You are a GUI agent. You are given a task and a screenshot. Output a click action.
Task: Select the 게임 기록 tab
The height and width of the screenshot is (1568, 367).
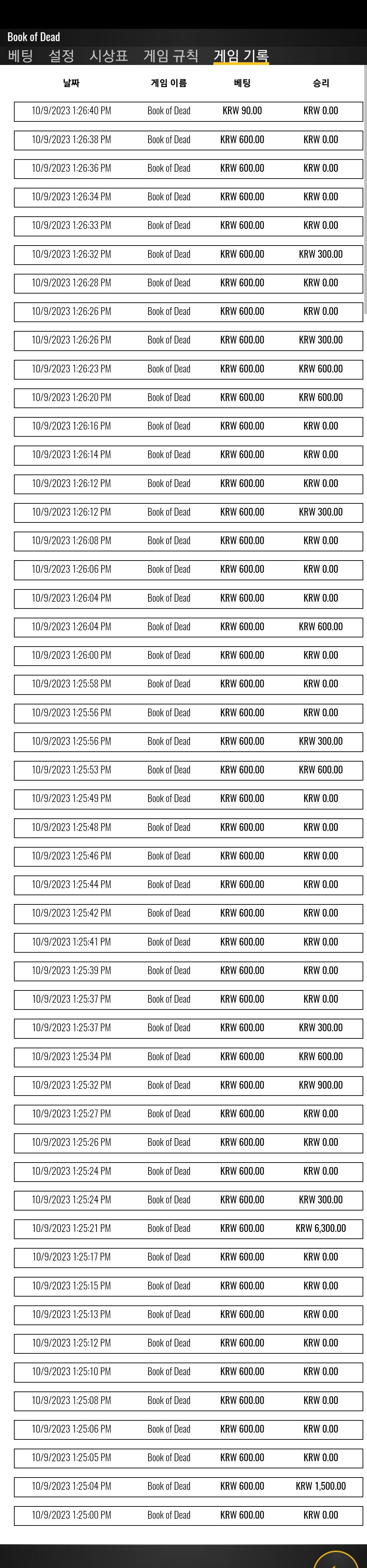[x=241, y=56]
